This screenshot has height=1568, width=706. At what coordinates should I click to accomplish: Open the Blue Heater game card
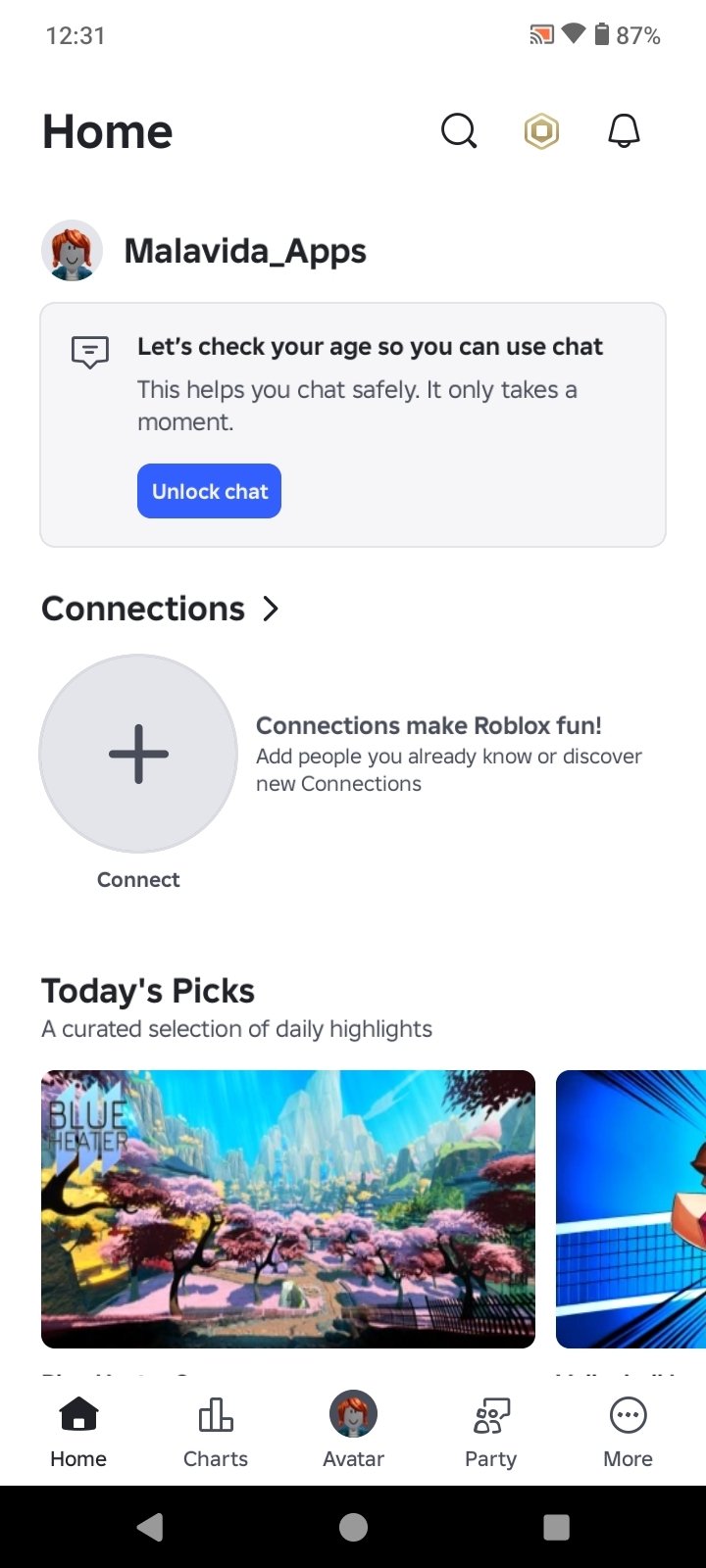coord(288,1208)
